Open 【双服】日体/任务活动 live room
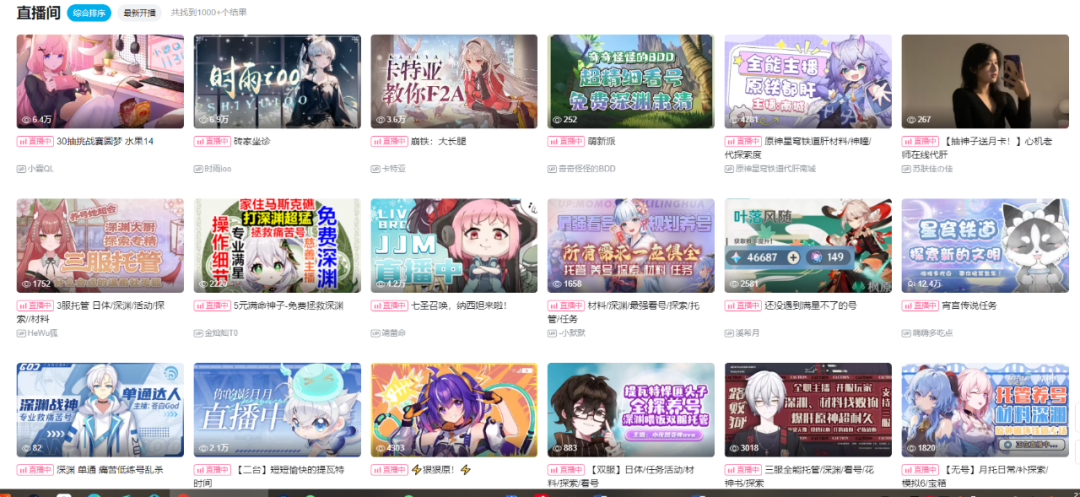Viewport: 1080px width, 497px height. (631, 410)
